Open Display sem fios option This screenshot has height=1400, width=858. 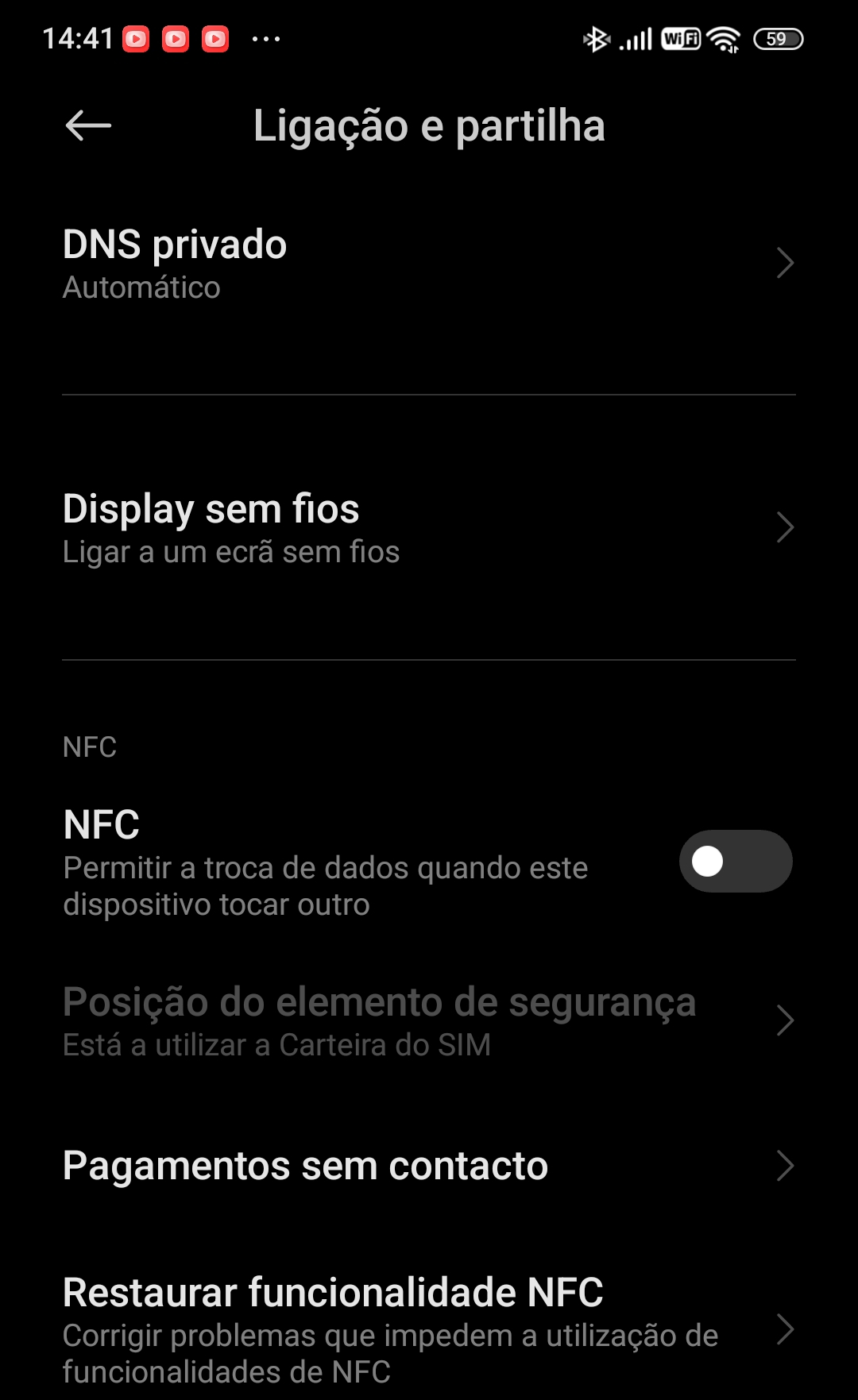point(429,528)
